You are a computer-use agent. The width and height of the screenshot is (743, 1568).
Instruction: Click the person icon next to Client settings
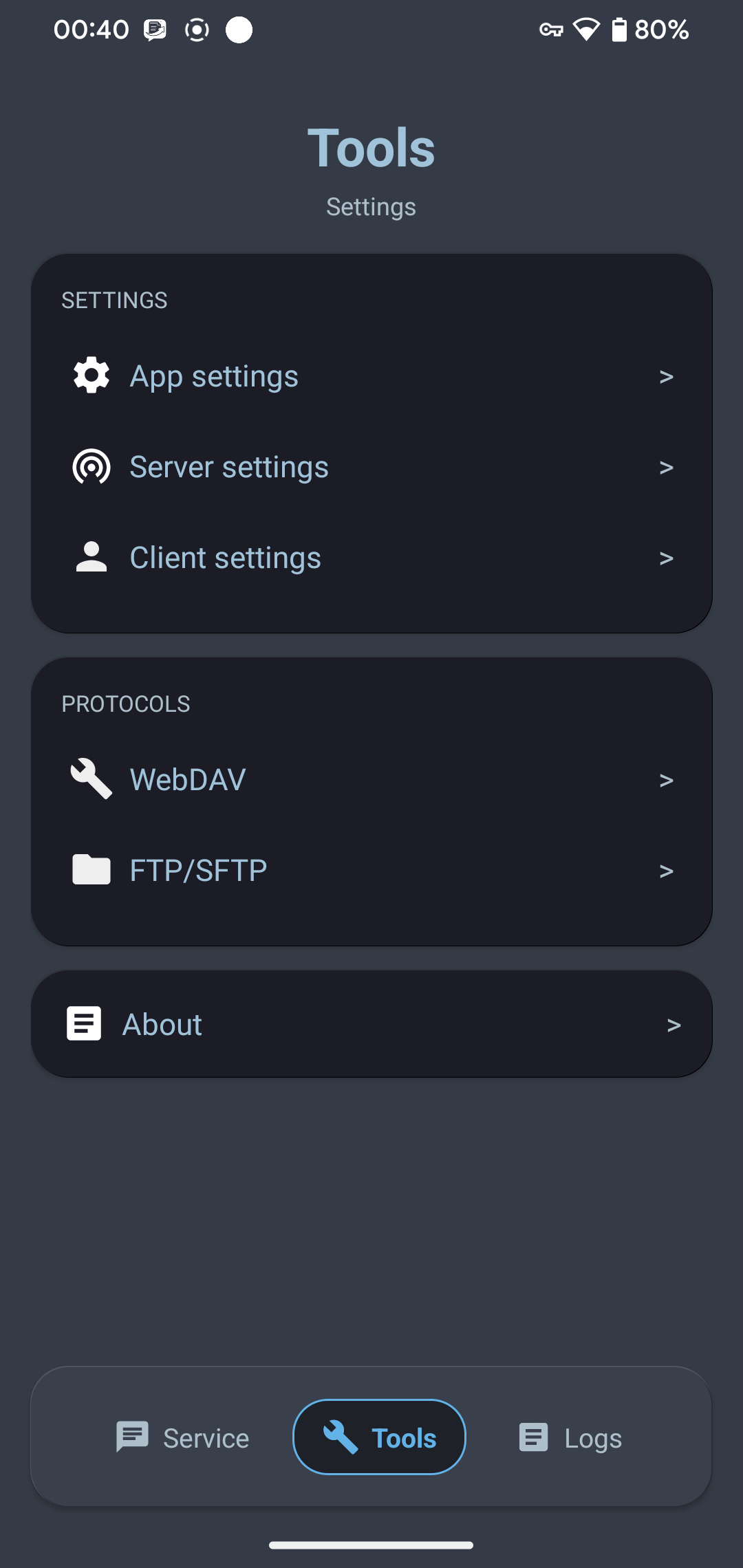[x=90, y=557]
